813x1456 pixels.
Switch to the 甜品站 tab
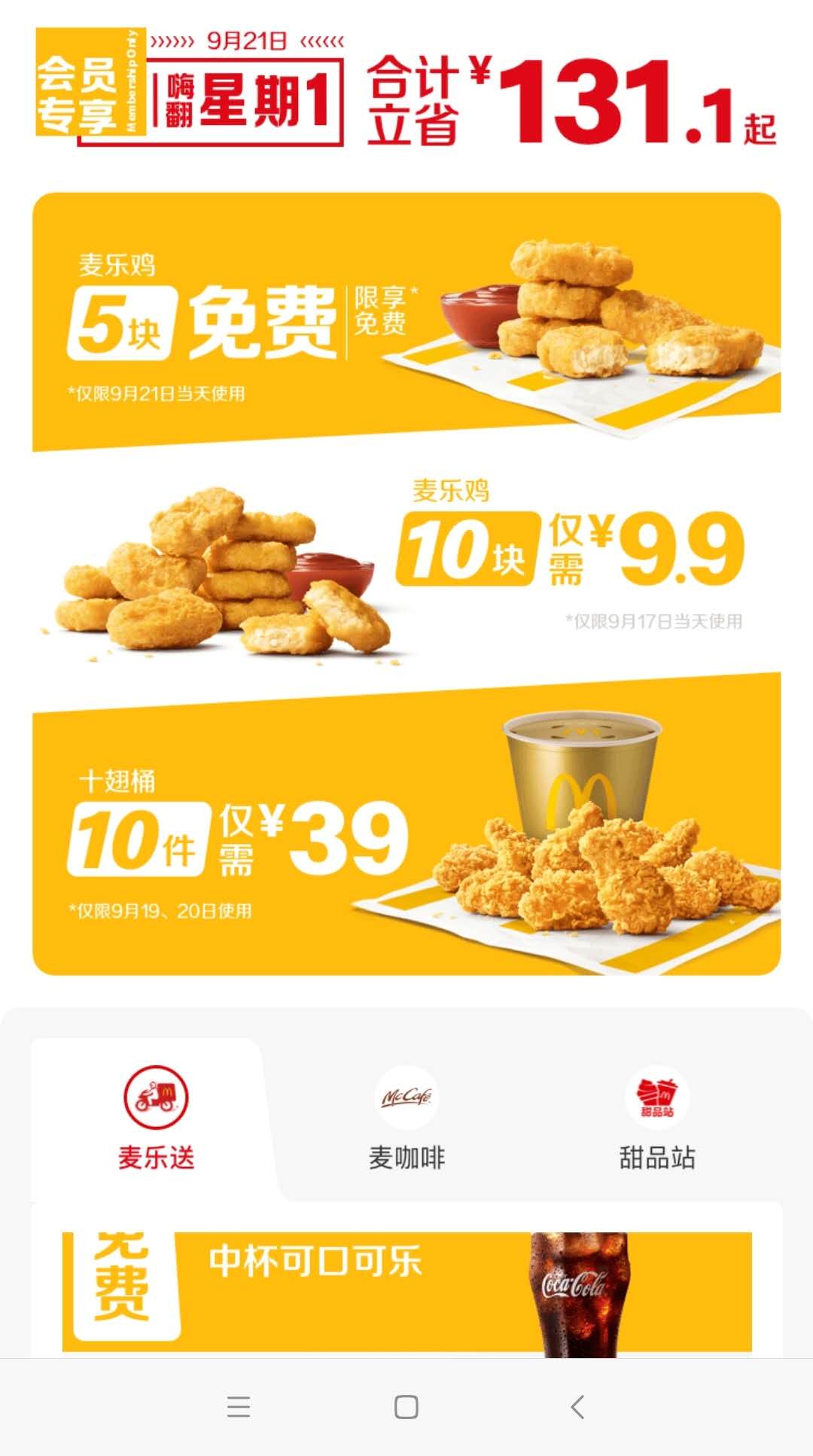pyautogui.click(x=656, y=1118)
